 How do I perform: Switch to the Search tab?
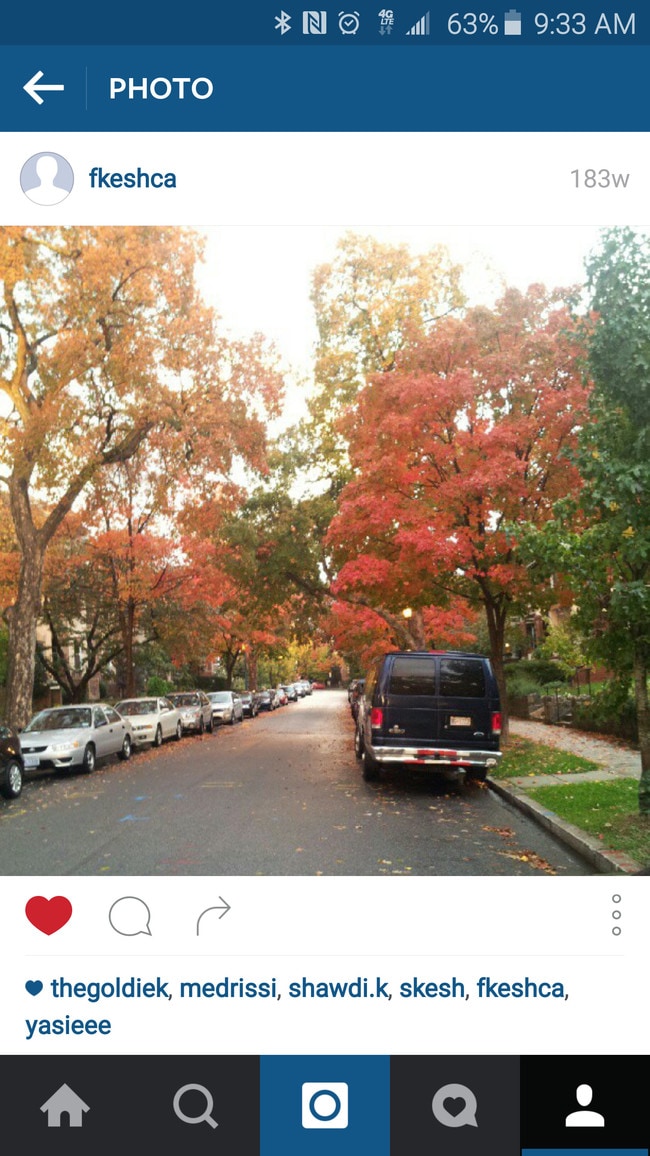[195, 1106]
